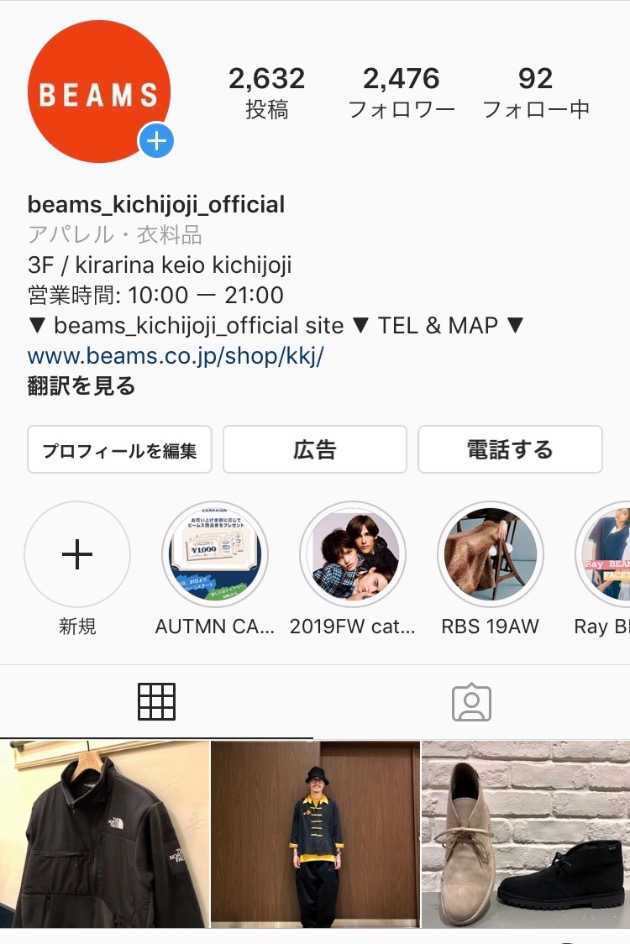Open the AUTMN CA... story highlight
Image resolution: width=630 pixels, height=944 pixels.
214,555
